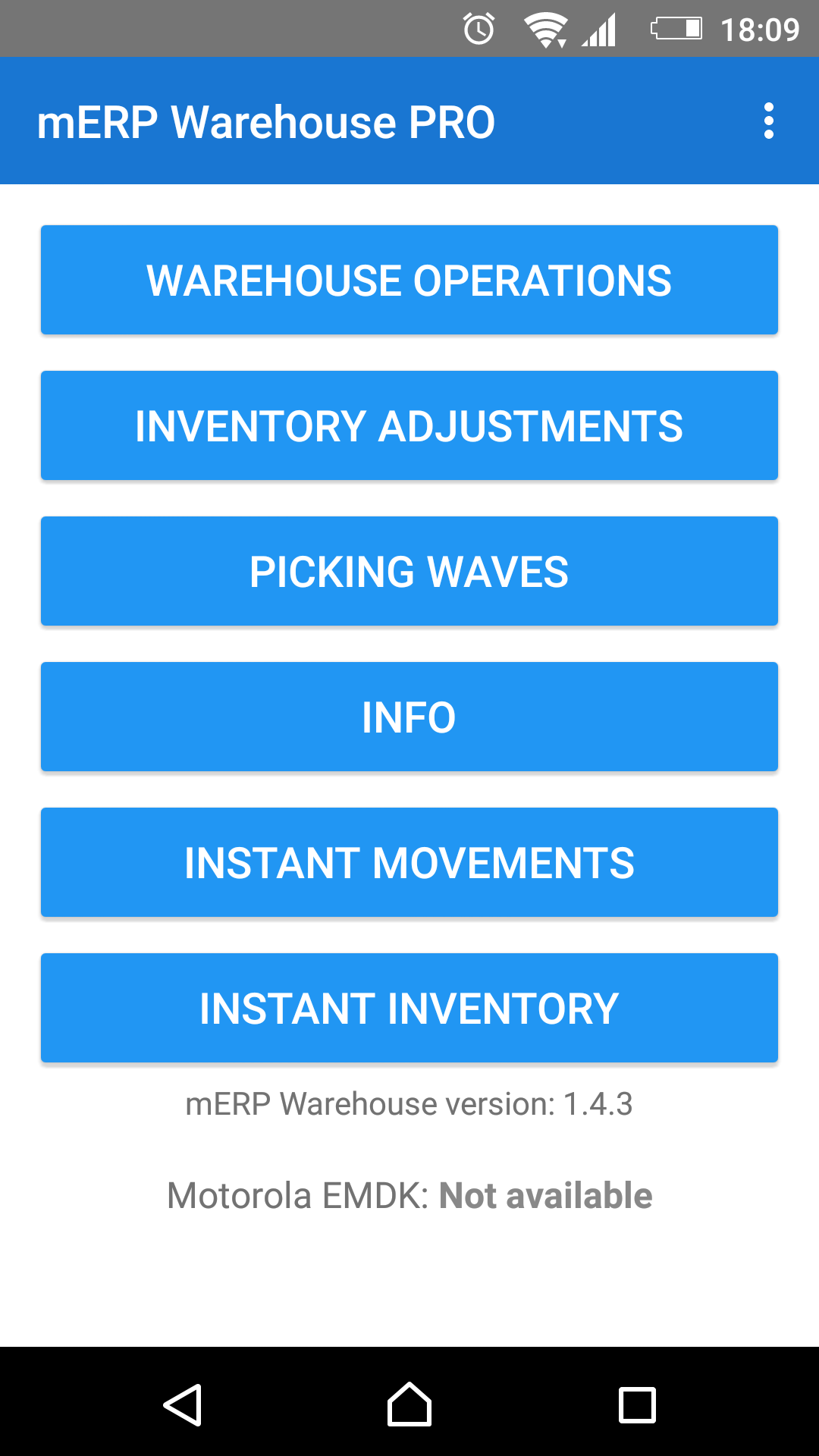The height and width of the screenshot is (1456, 819).
Task: Launch Instant Movements
Action: tap(409, 862)
